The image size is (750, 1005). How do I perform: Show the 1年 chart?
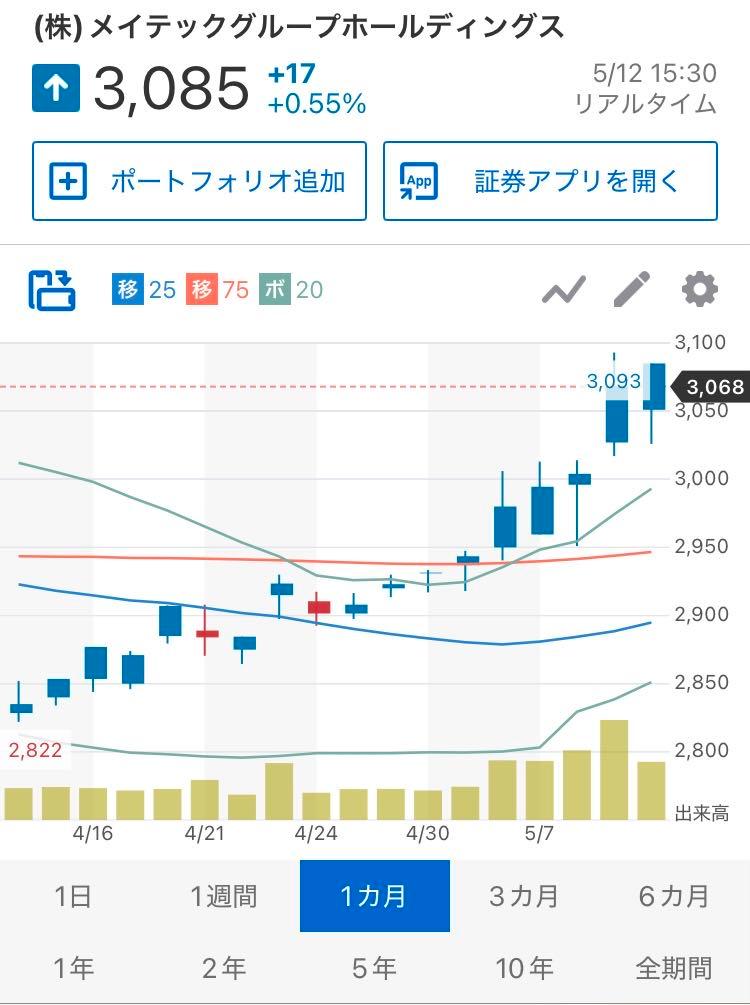tap(74, 968)
